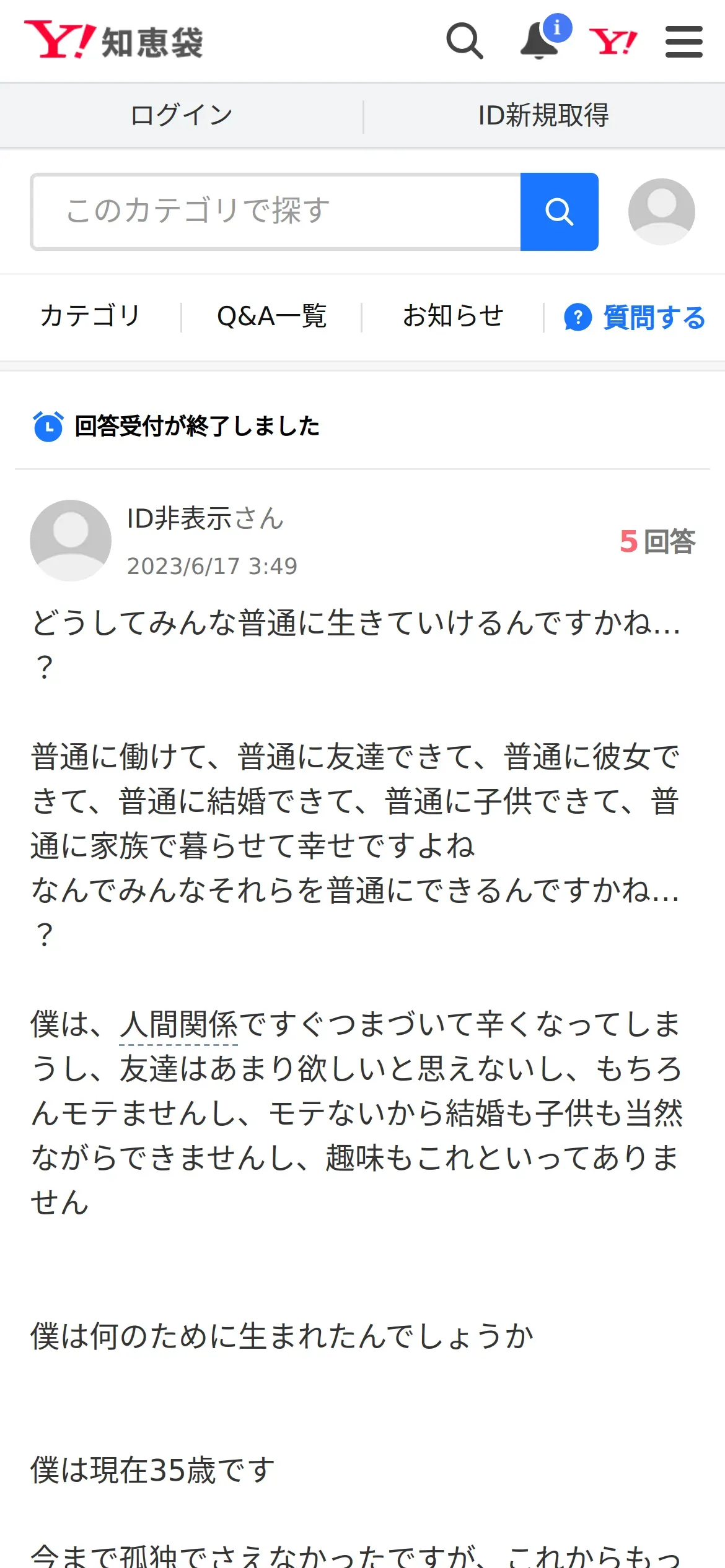This screenshot has width=725, height=1568.
Task: Submit search with the blue search button
Action: 560,212
